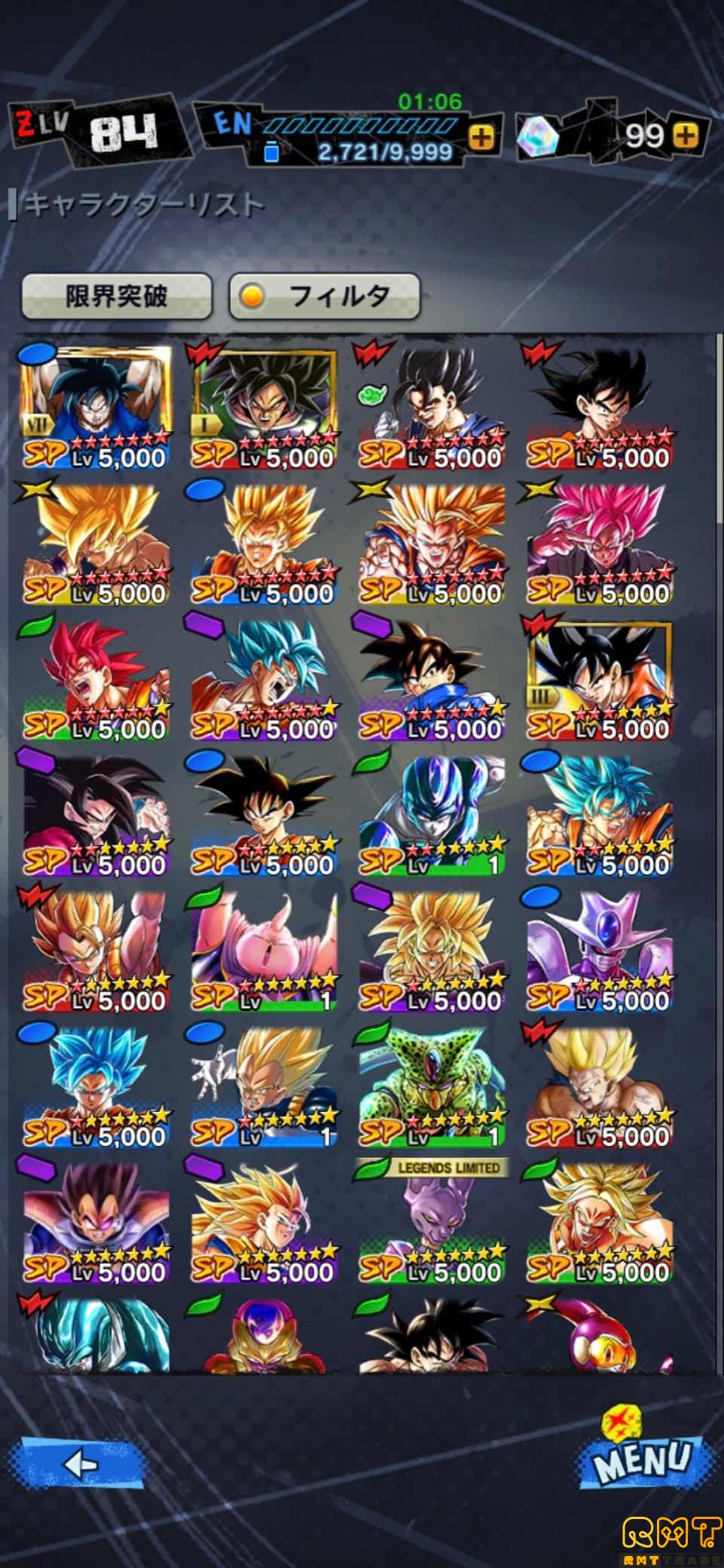Select the Super Saiyan God red-haired Goku
This screenshot has width=724, height=1568.
coord(96,678)
